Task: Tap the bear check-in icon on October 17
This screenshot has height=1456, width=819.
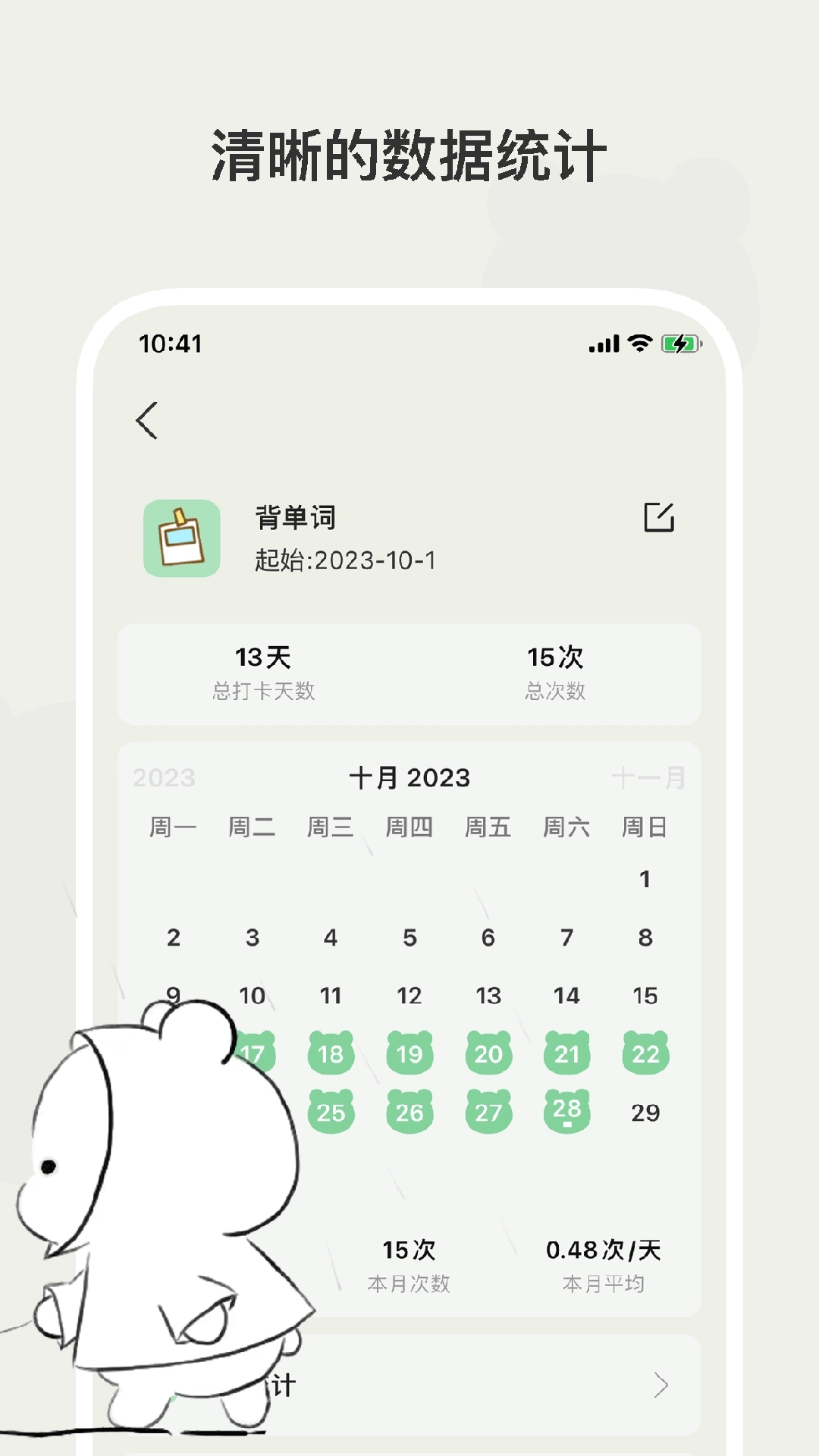Action: [252, 1054]
